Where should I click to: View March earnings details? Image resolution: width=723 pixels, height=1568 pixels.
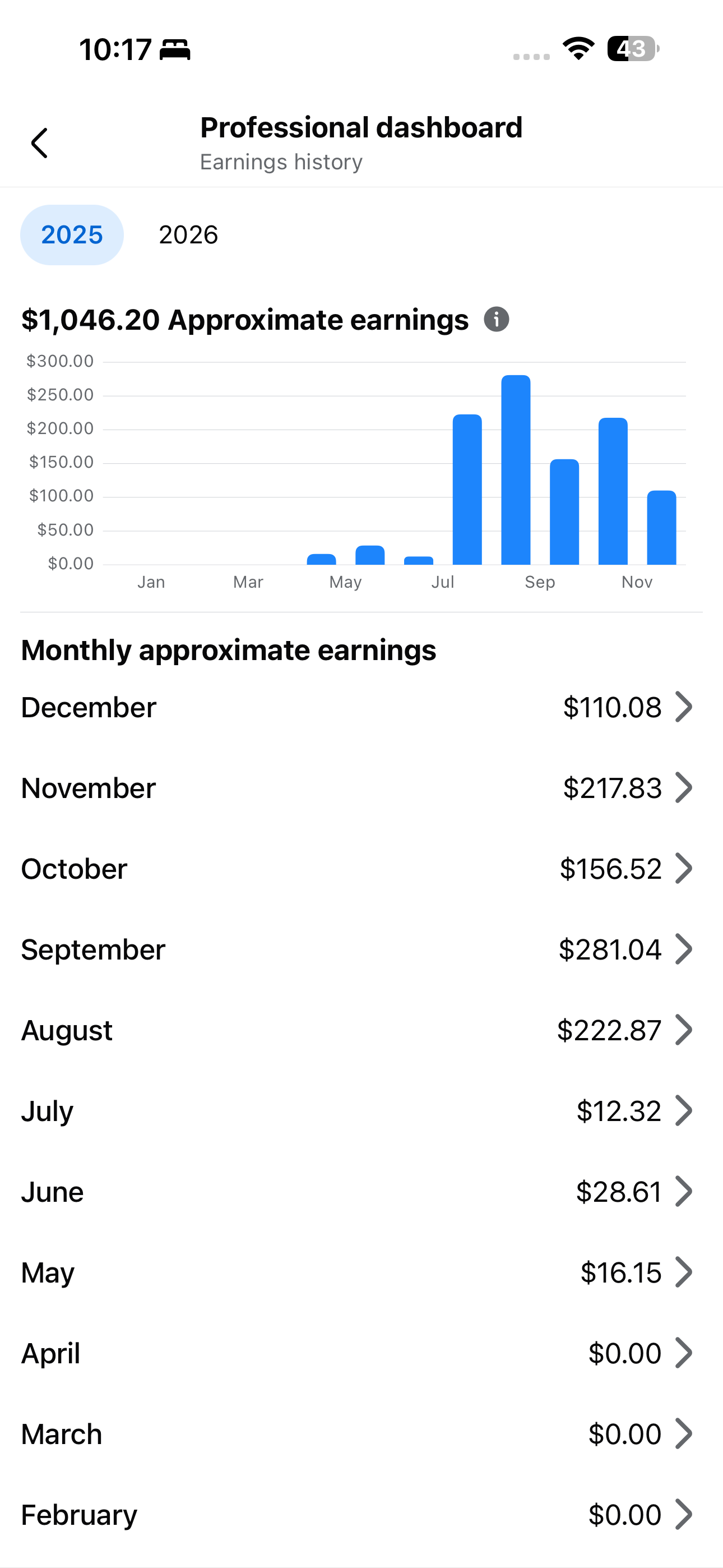[361, 1434]
